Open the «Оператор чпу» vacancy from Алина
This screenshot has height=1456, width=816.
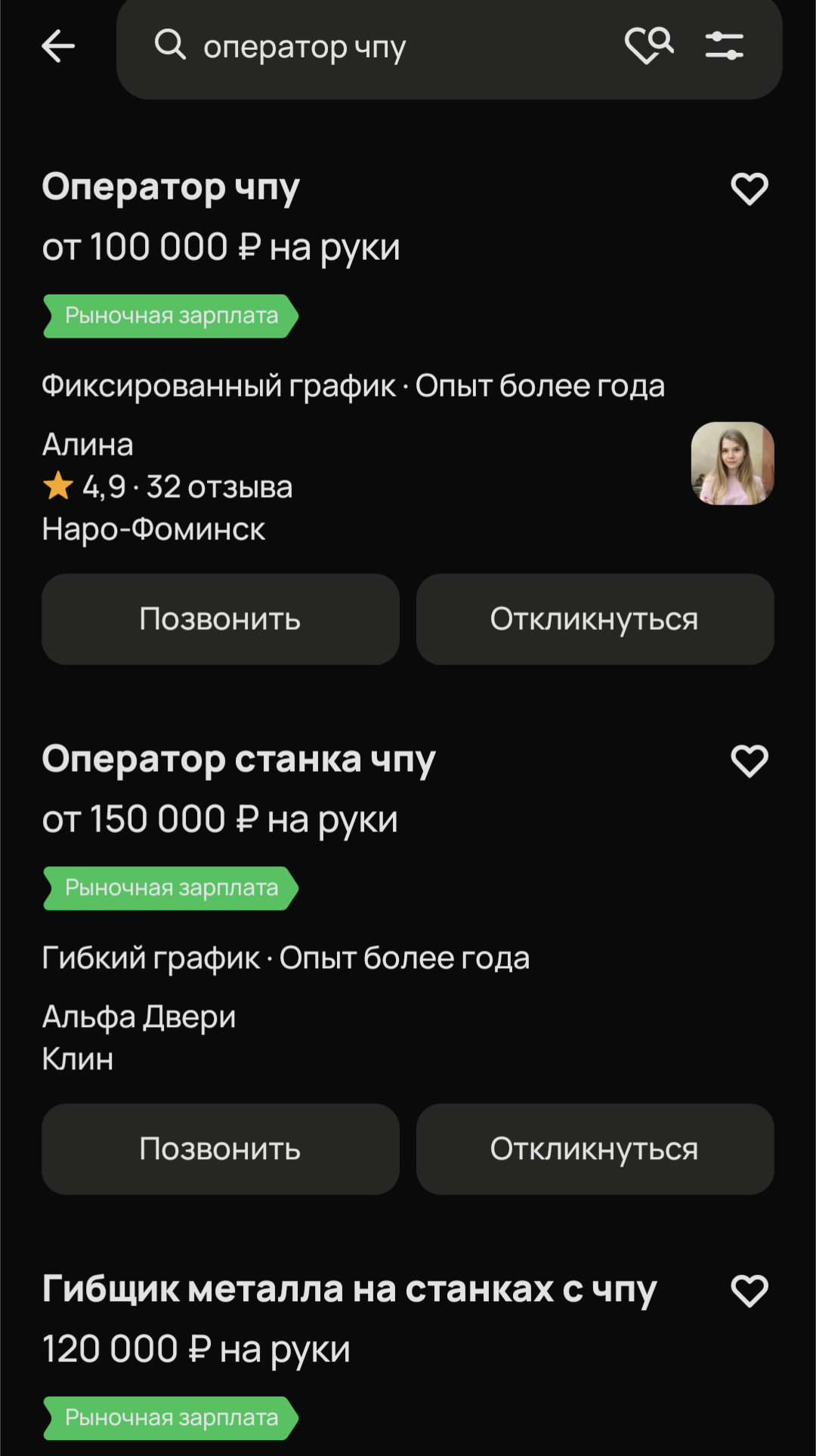[x=171, y=187]
